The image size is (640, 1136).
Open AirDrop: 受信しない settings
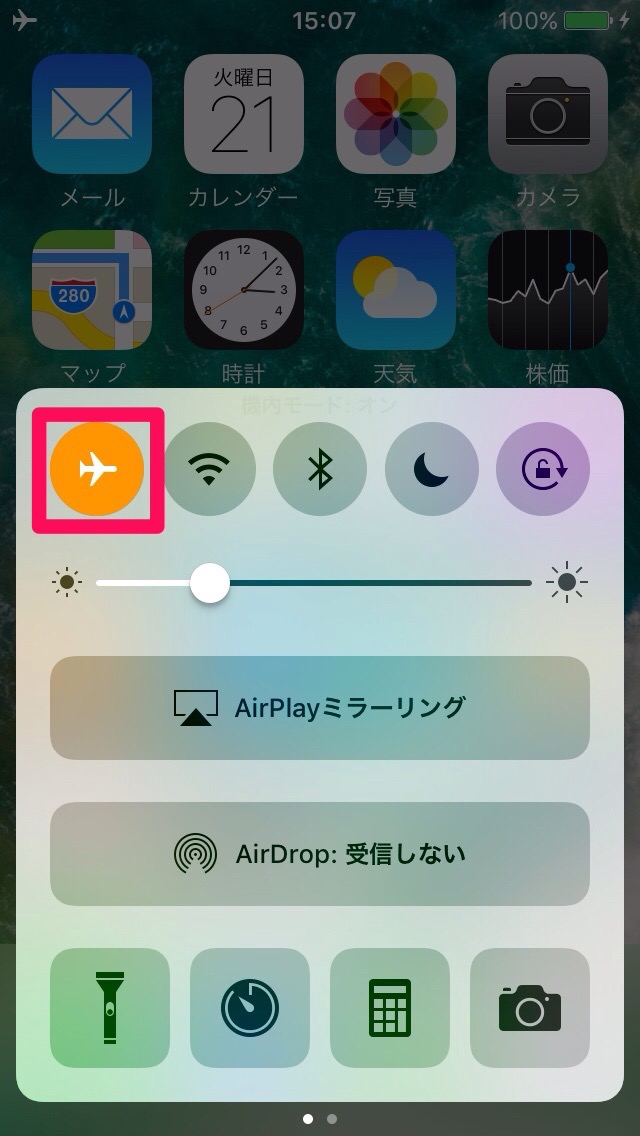(x=320, y=854)
